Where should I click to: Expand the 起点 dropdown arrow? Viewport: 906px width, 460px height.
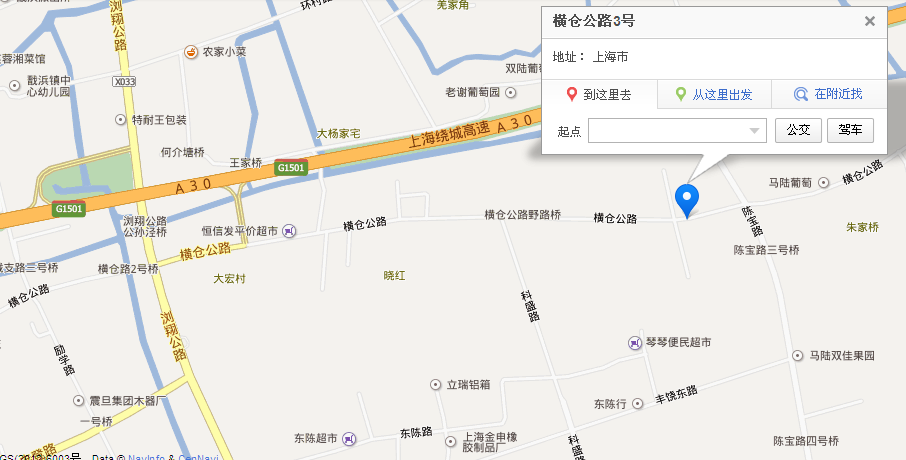pos(755,131)
